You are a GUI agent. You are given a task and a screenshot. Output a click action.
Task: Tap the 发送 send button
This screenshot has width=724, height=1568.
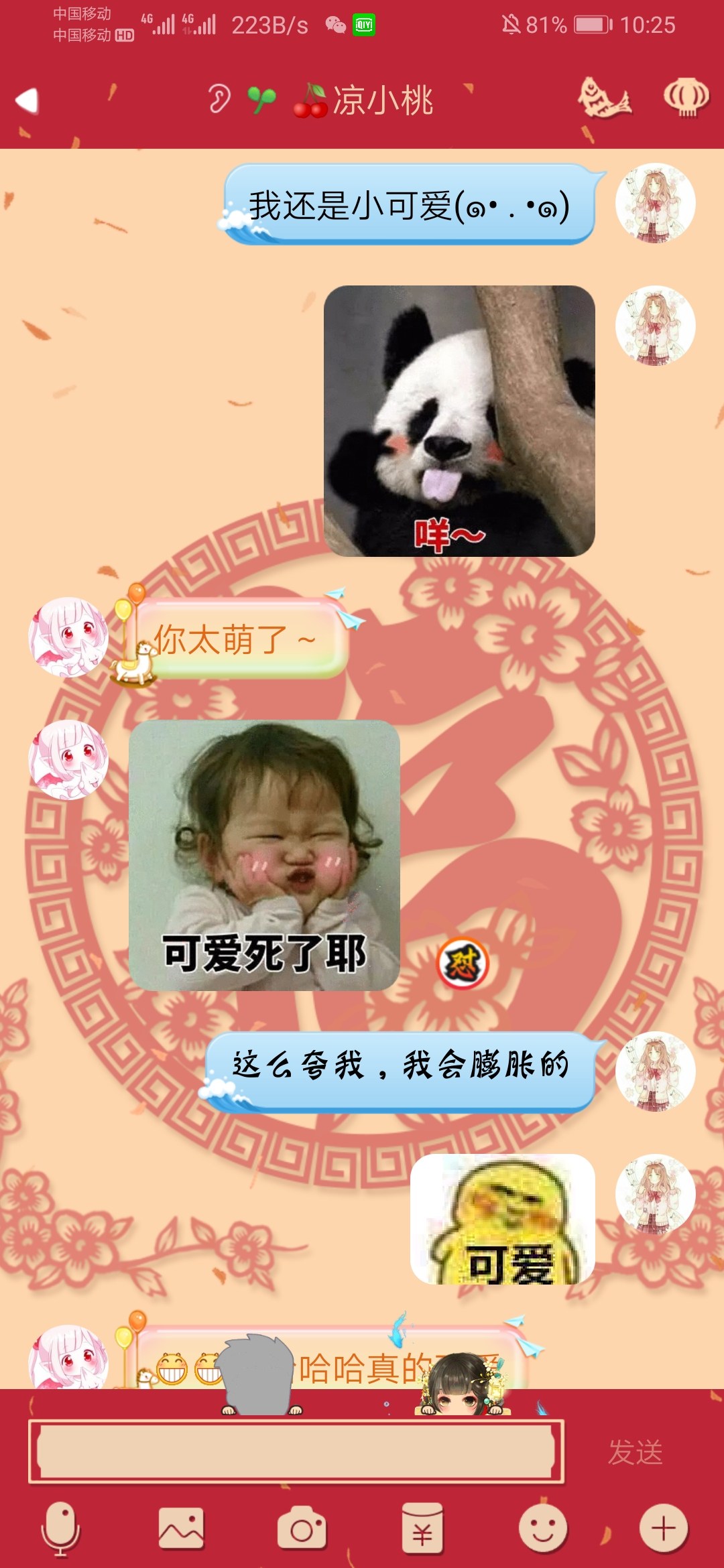click(635, 1452)
